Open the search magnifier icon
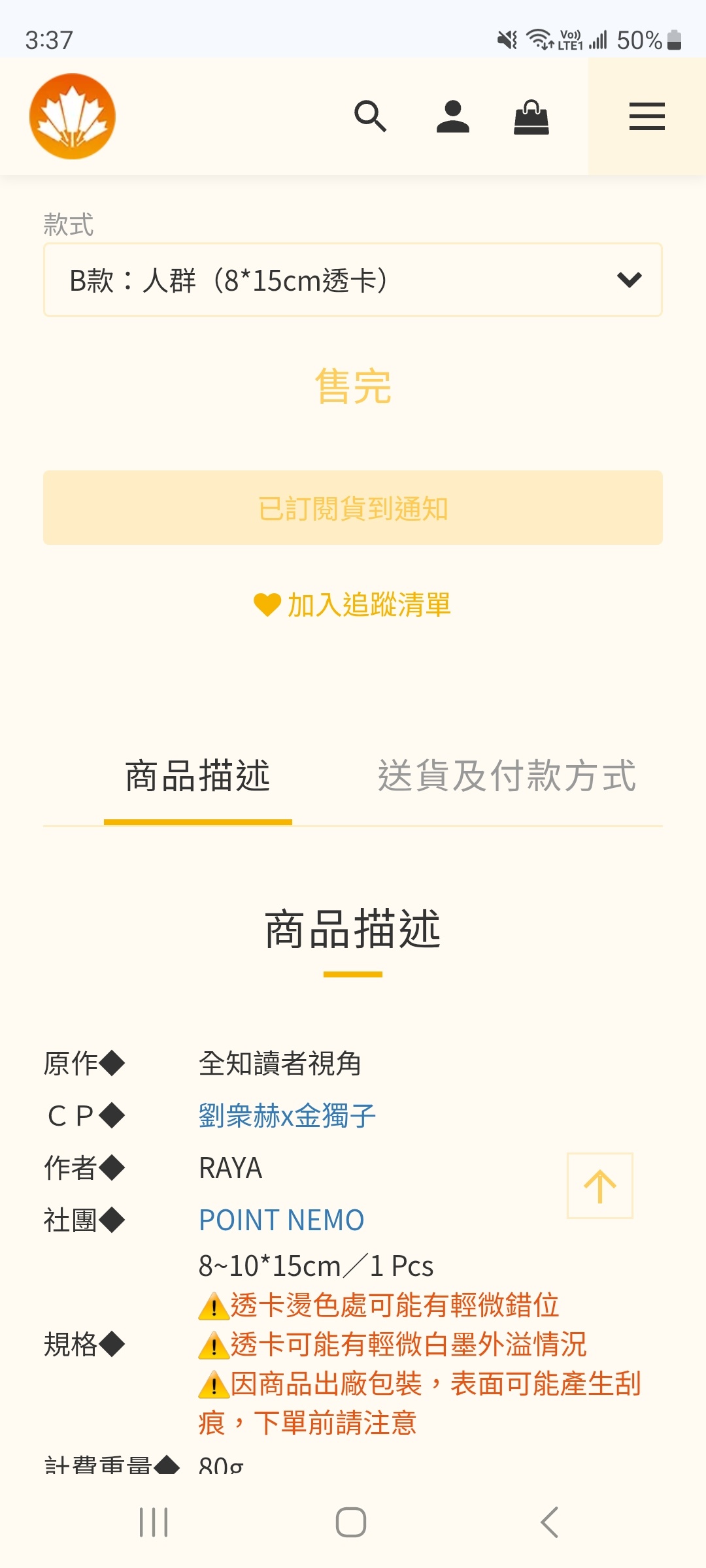The width and height of the screenshot is (706, 1568). [x=370, y=116]
